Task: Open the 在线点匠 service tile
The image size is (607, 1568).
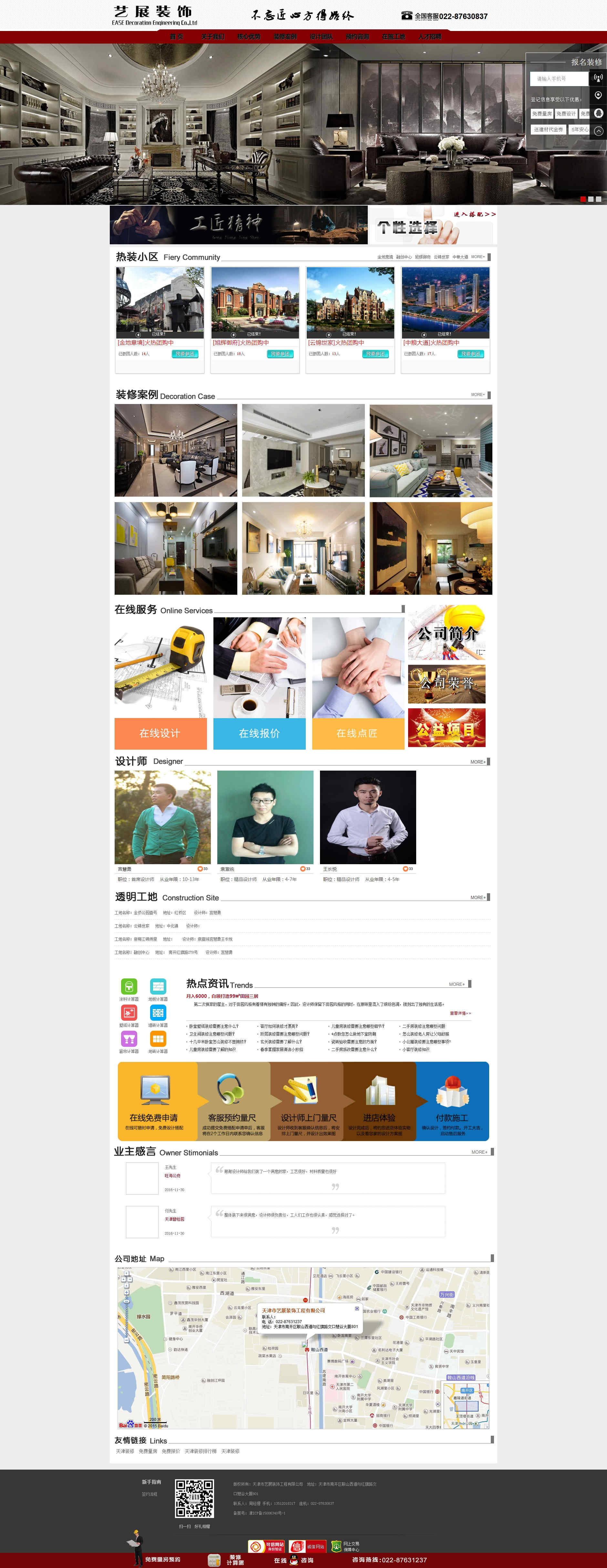Action: click(x=357, y=733)
